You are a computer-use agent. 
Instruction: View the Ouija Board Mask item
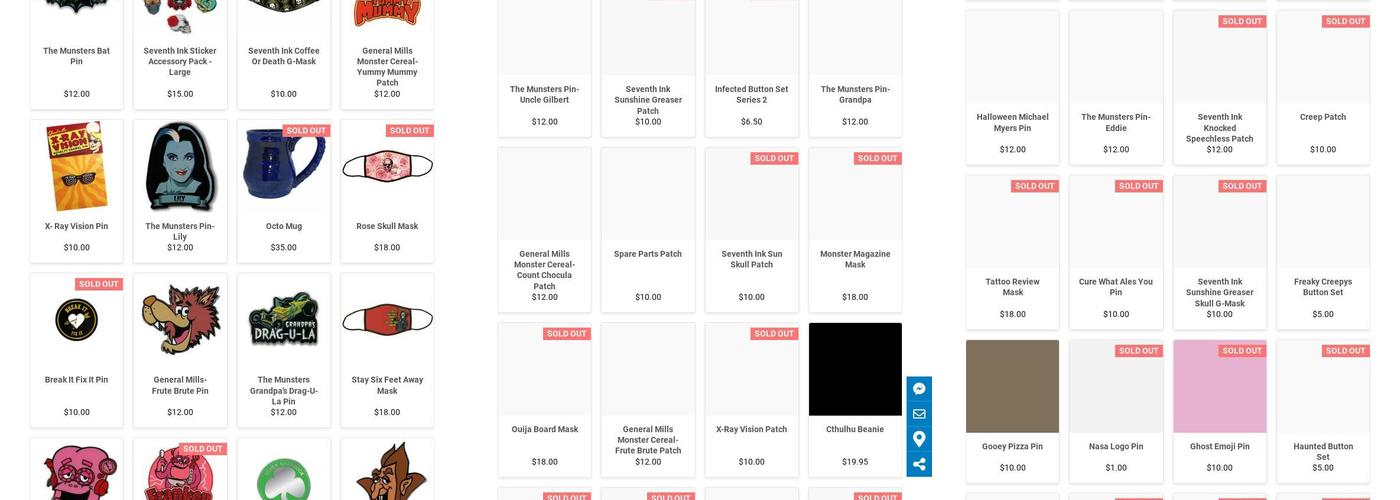click(545, 429)
